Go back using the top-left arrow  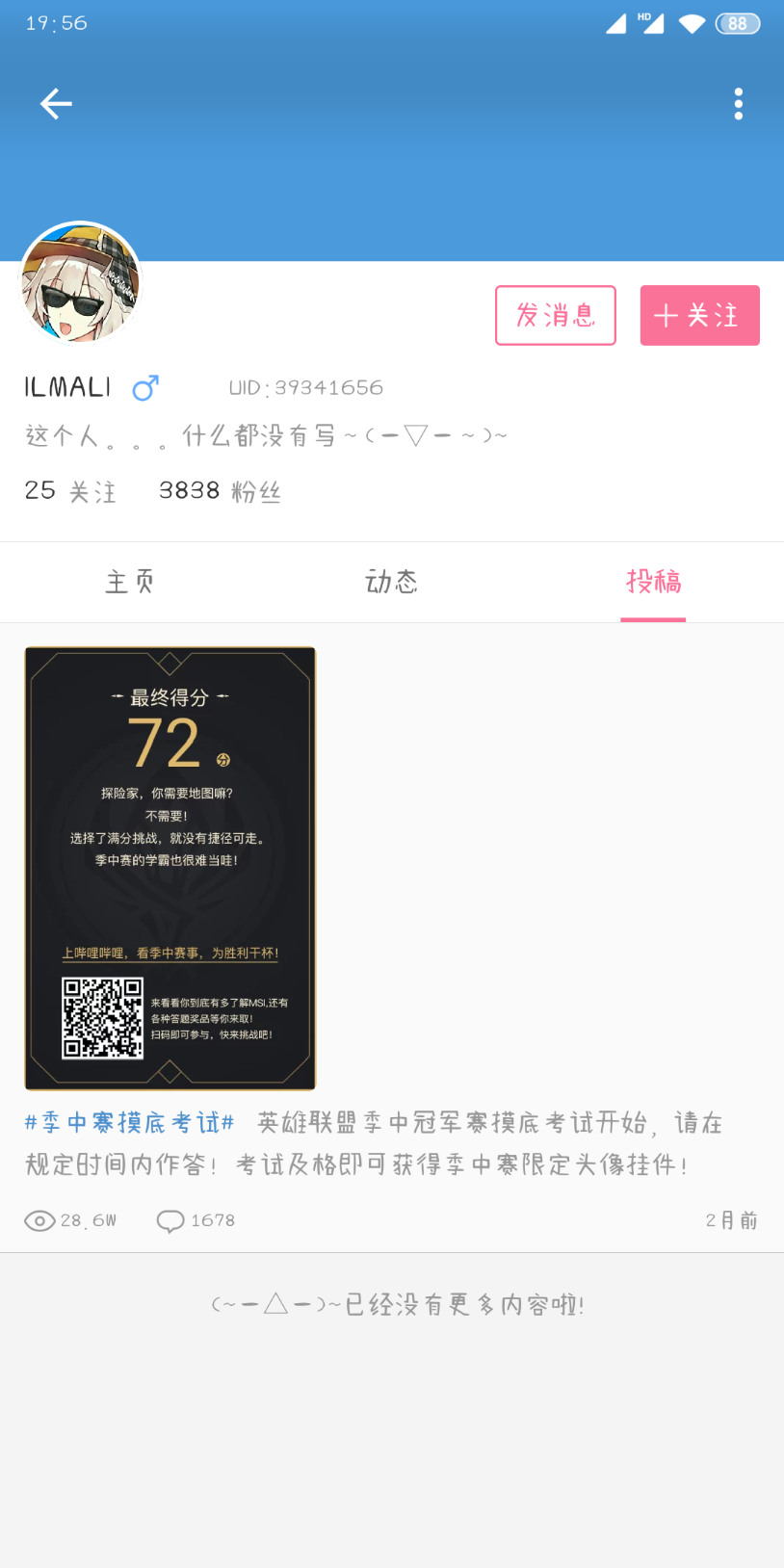tap(56, 104)
